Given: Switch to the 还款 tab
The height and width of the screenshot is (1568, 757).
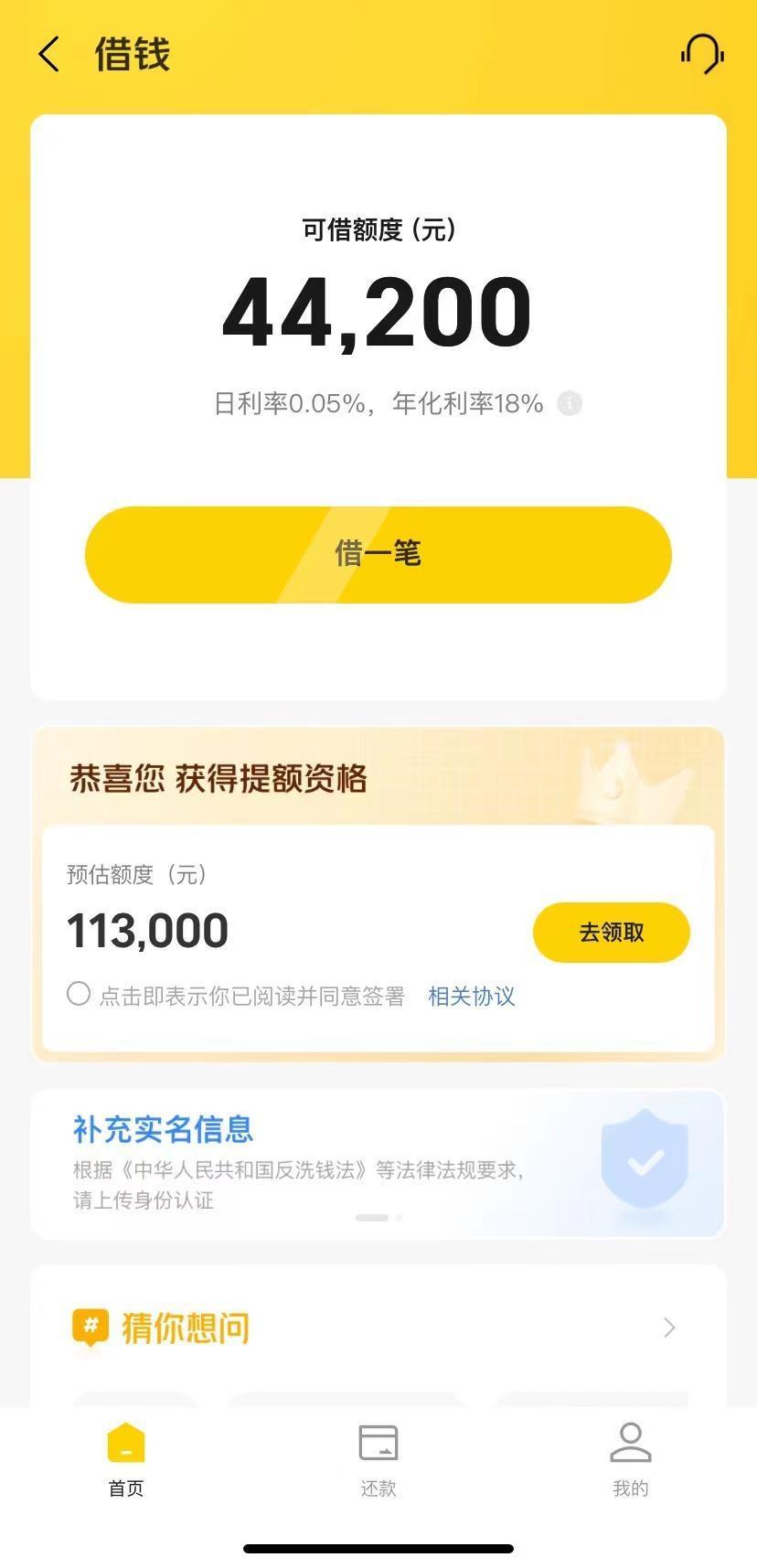Looking at the screenshot, I should (378, 1460).
